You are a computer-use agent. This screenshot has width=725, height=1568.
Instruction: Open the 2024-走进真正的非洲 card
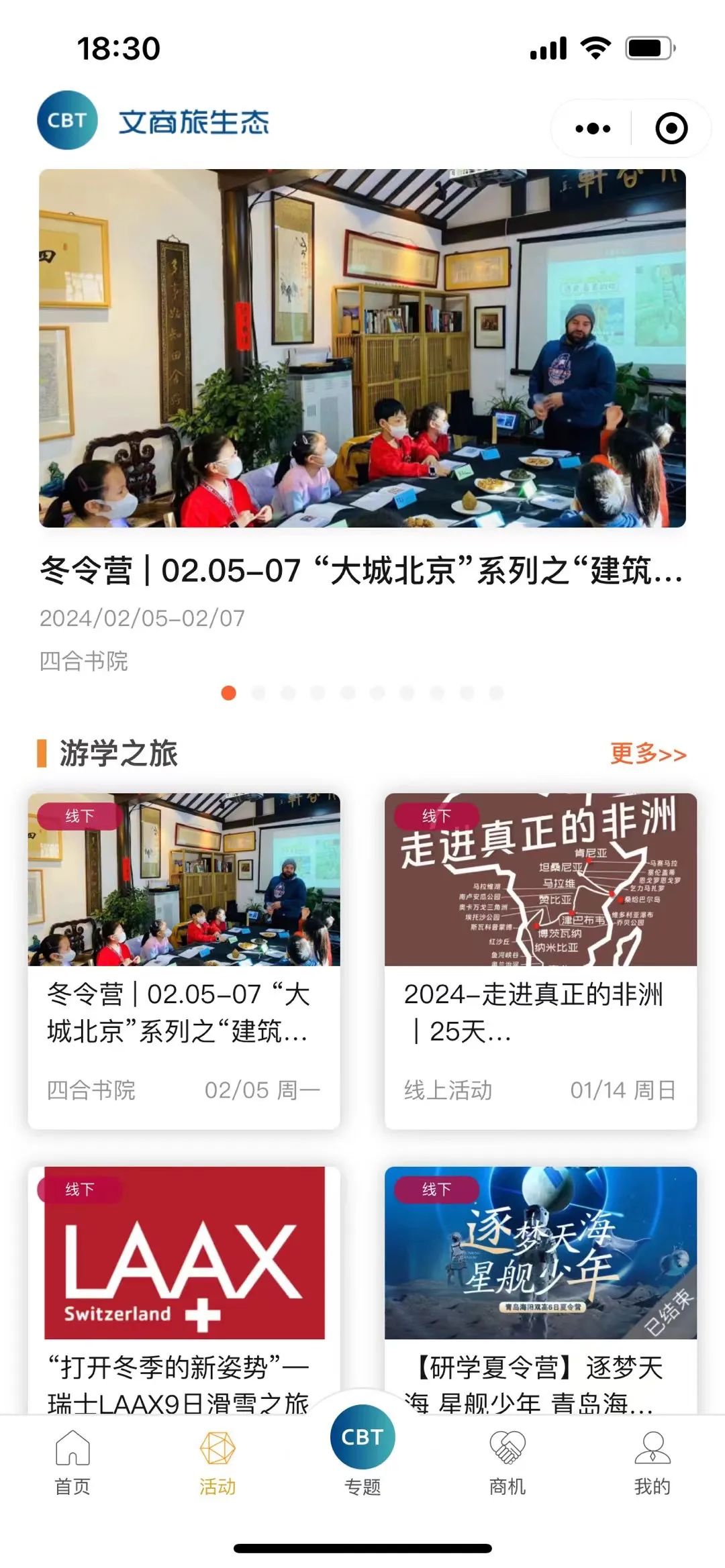point(540,959)
